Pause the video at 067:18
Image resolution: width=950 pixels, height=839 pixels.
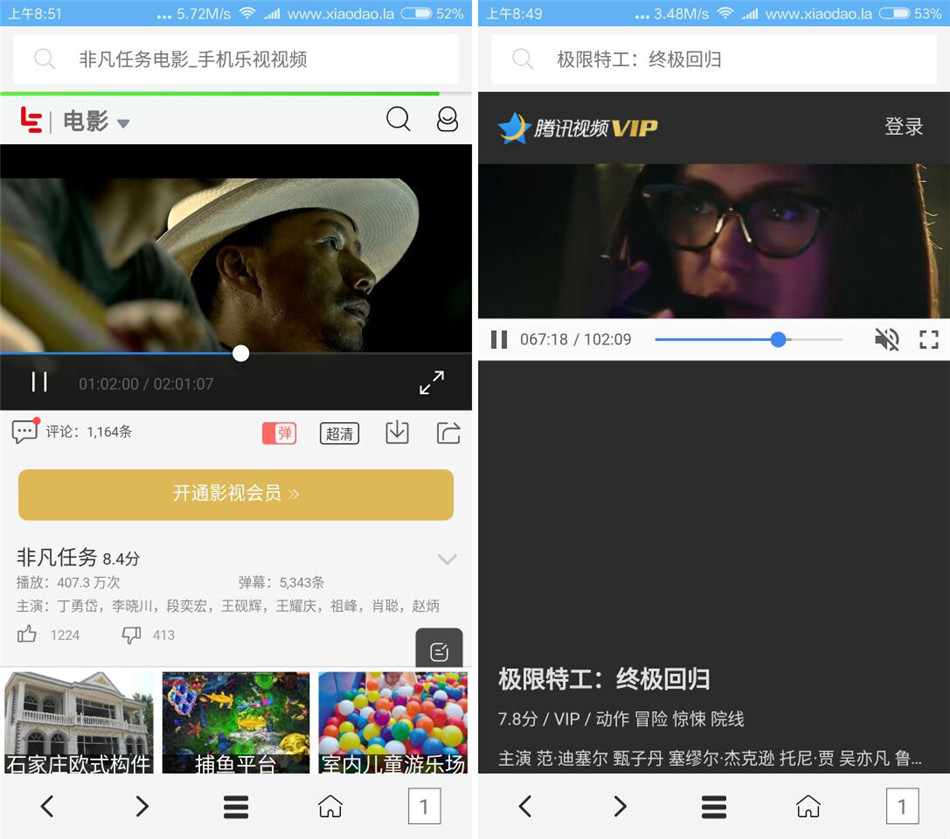coord(498,340)
